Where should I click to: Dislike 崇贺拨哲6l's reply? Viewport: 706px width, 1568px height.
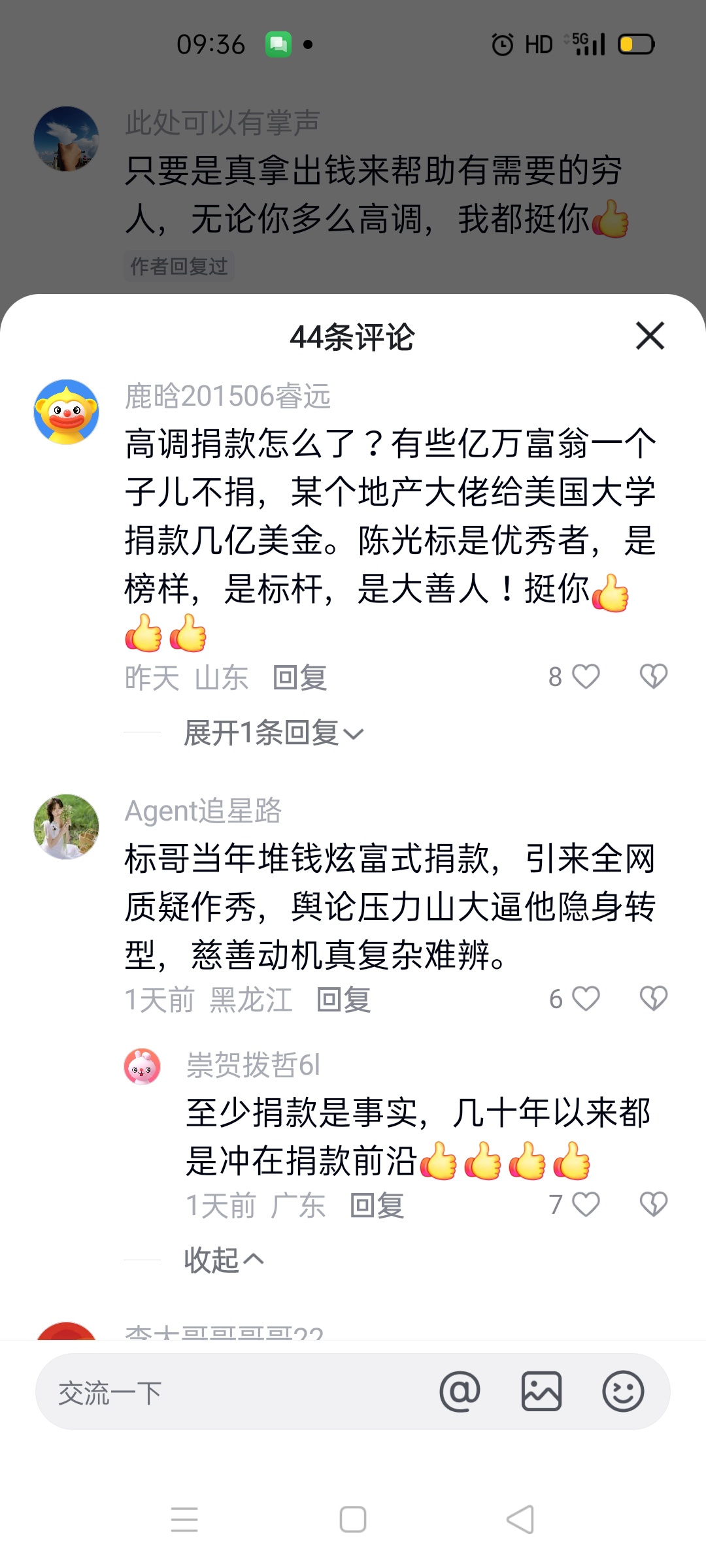653,1204
